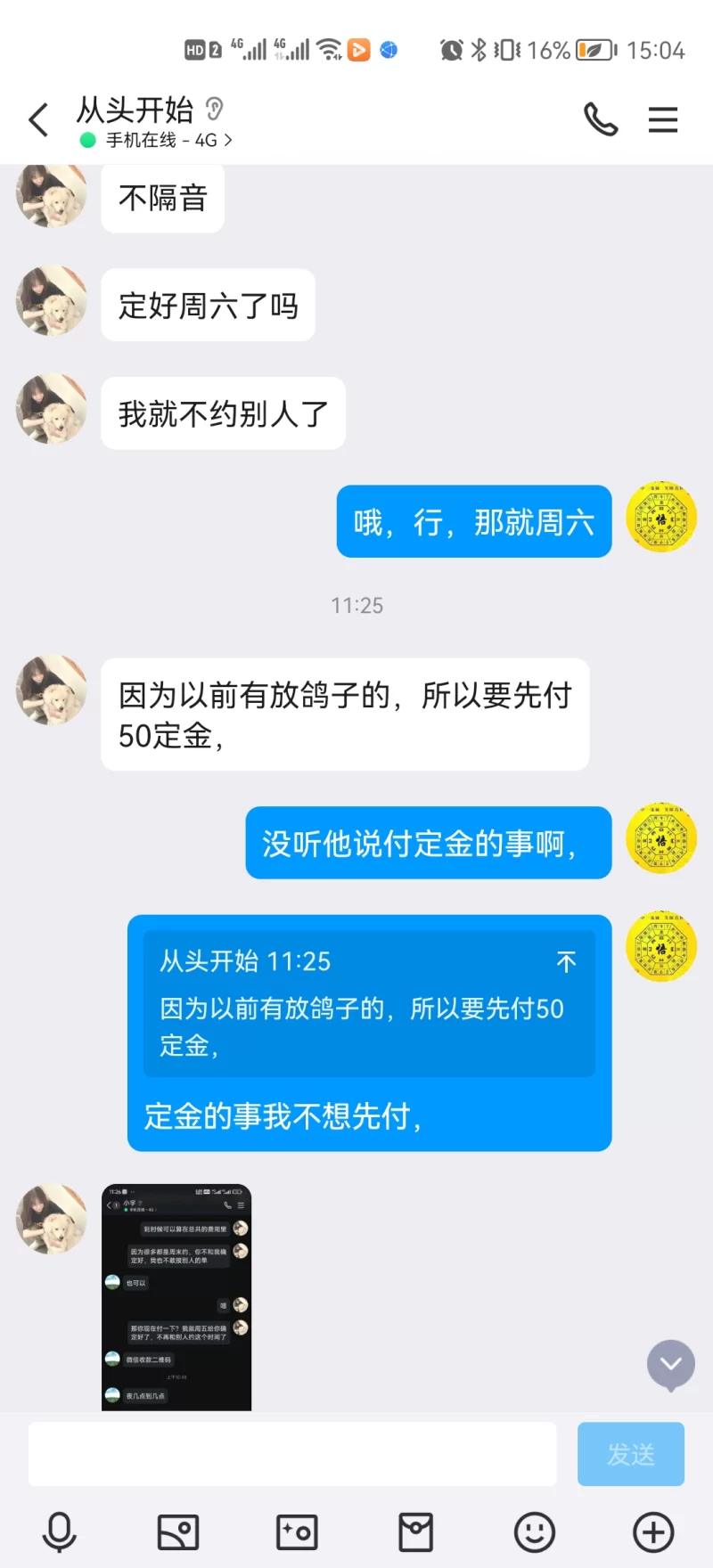Tap the 发送 send button
713x1568 pixels.
pos(630,1454)
